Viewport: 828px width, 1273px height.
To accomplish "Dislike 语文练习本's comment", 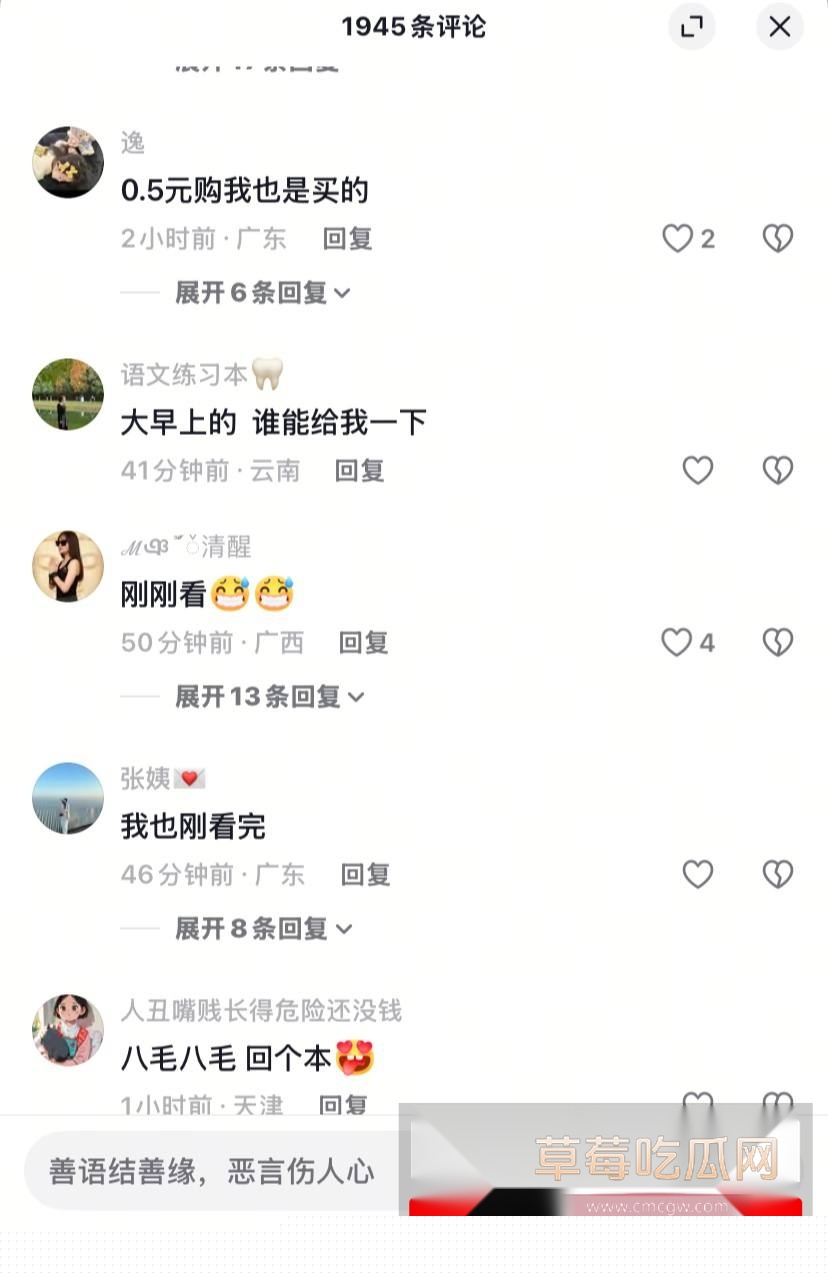I will pyautogui.click(x=777, y=470).
